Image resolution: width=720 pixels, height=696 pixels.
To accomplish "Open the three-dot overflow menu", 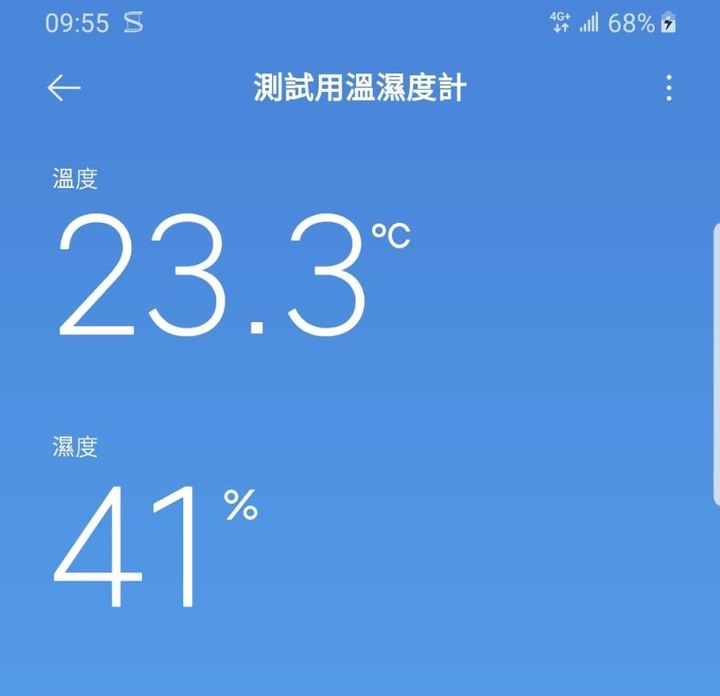I will pyautogui.click(x=669, y=88).
